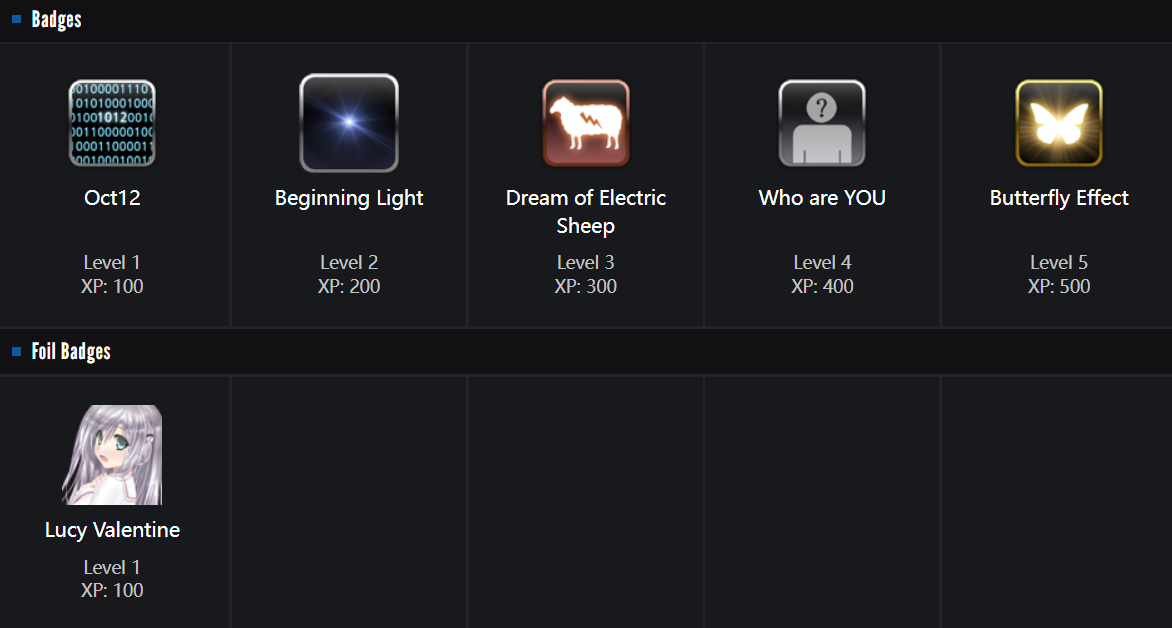
Task: Open the Oct12 badge
Action: click(112, 123)
